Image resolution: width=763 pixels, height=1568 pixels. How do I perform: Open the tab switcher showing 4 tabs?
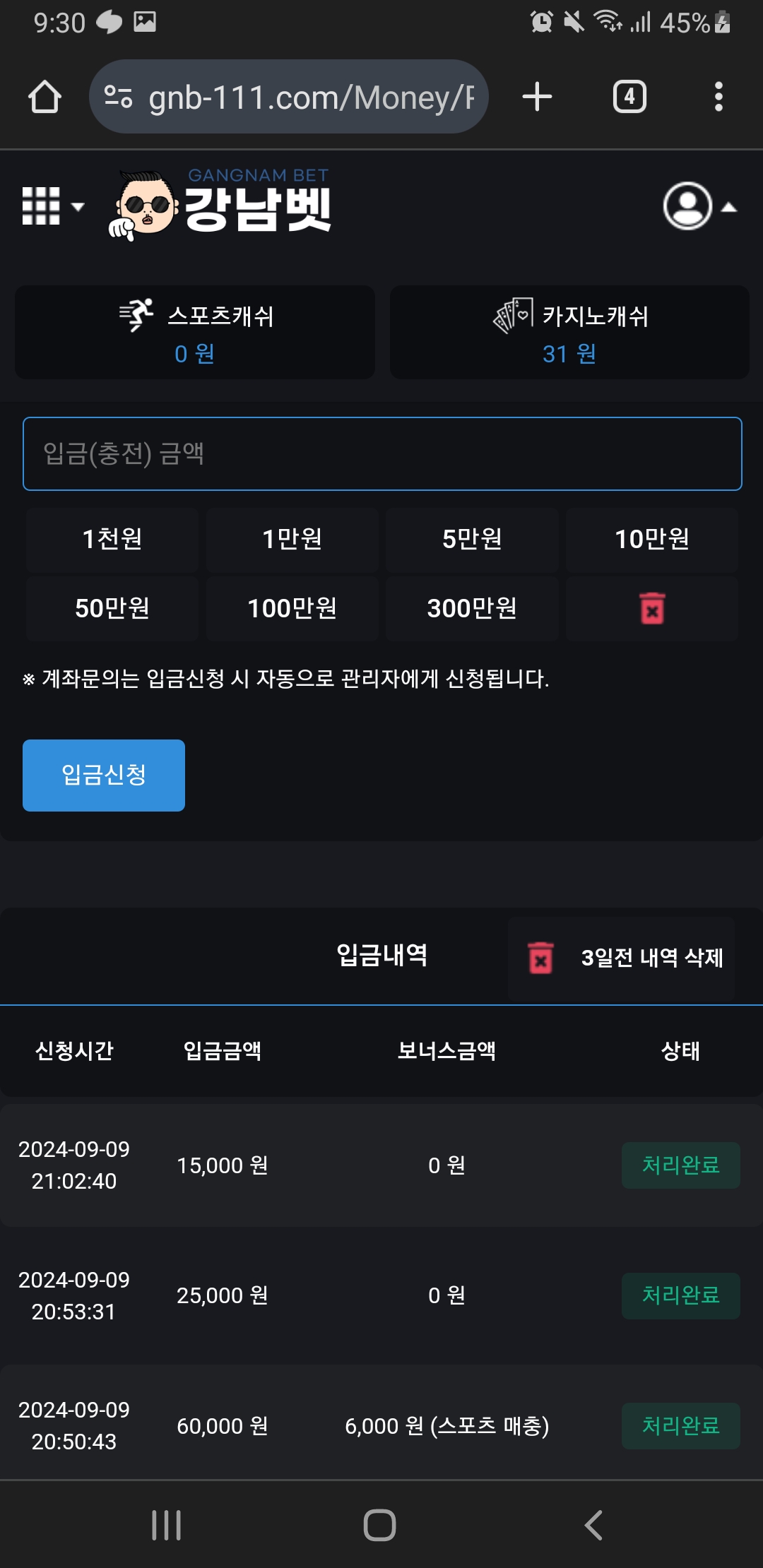coord(629,97)
